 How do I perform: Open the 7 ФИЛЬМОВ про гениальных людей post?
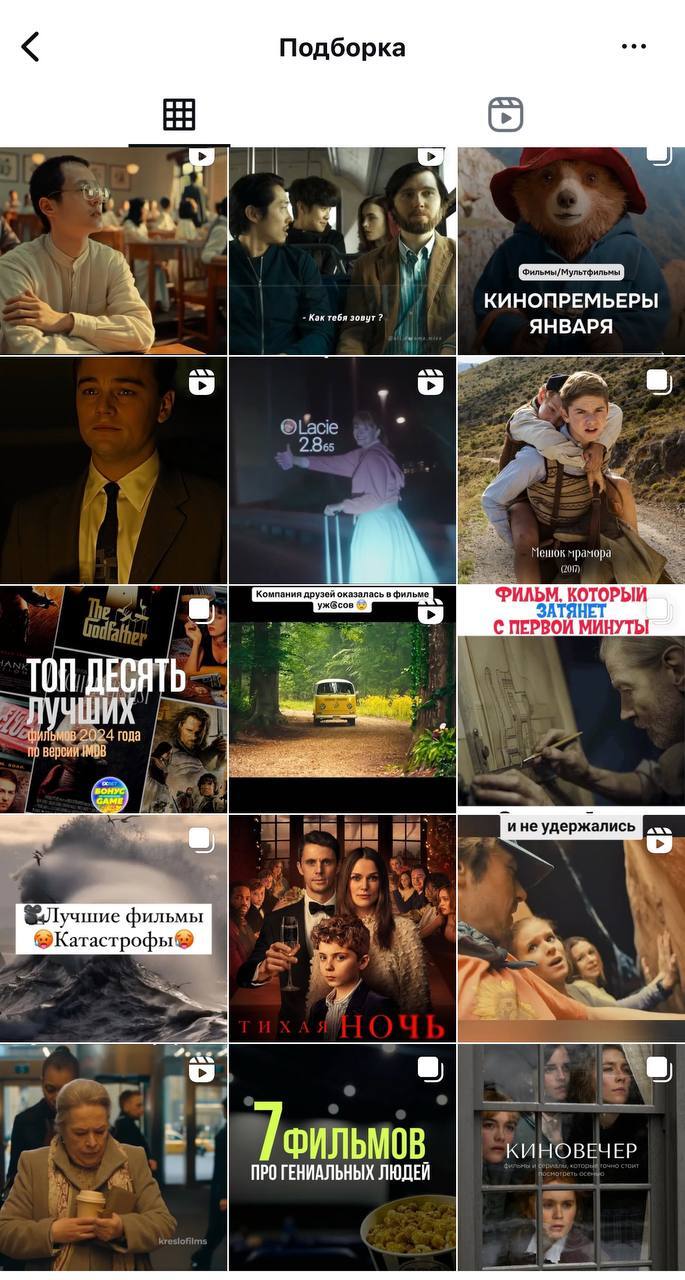coord(342,1157)
